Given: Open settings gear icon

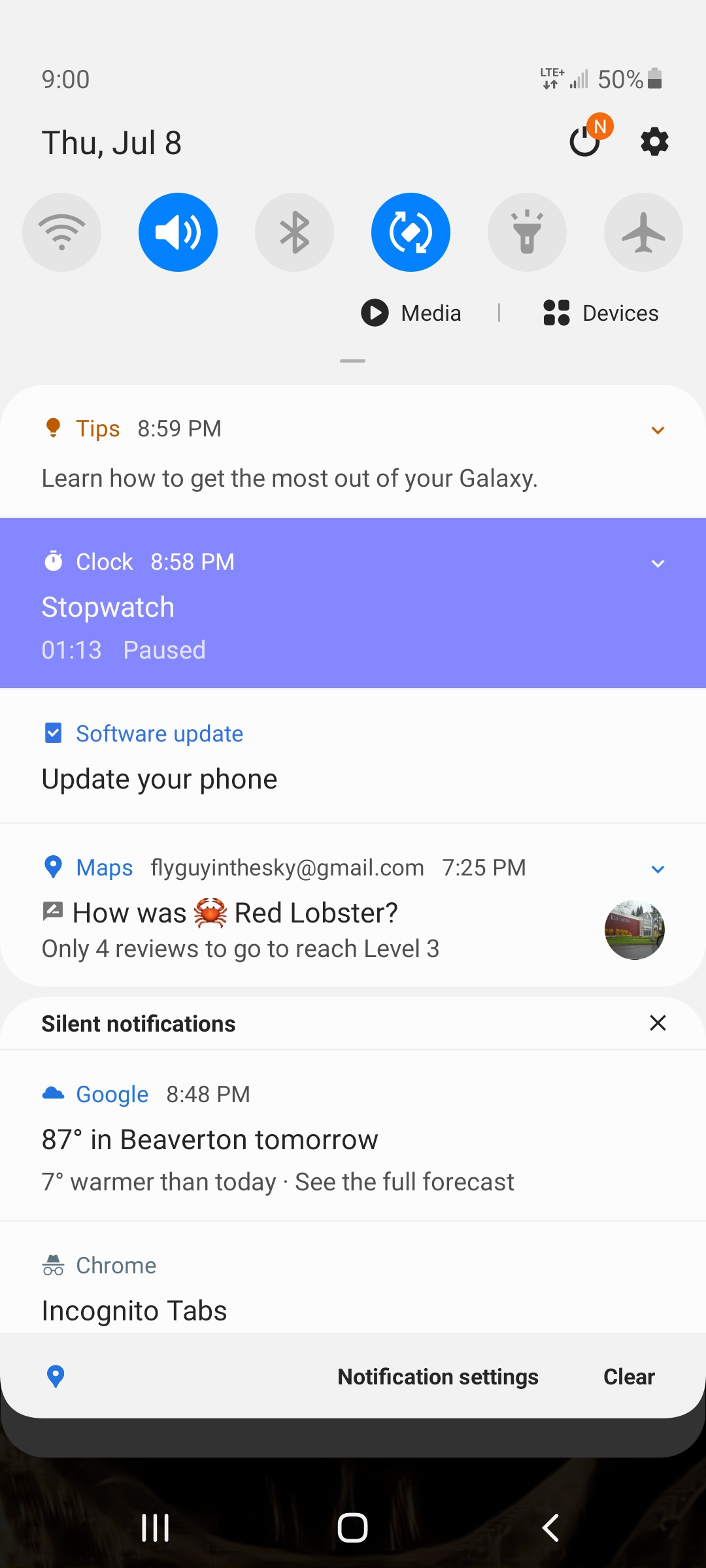Looking at the screenshot, I should point(654,142).
